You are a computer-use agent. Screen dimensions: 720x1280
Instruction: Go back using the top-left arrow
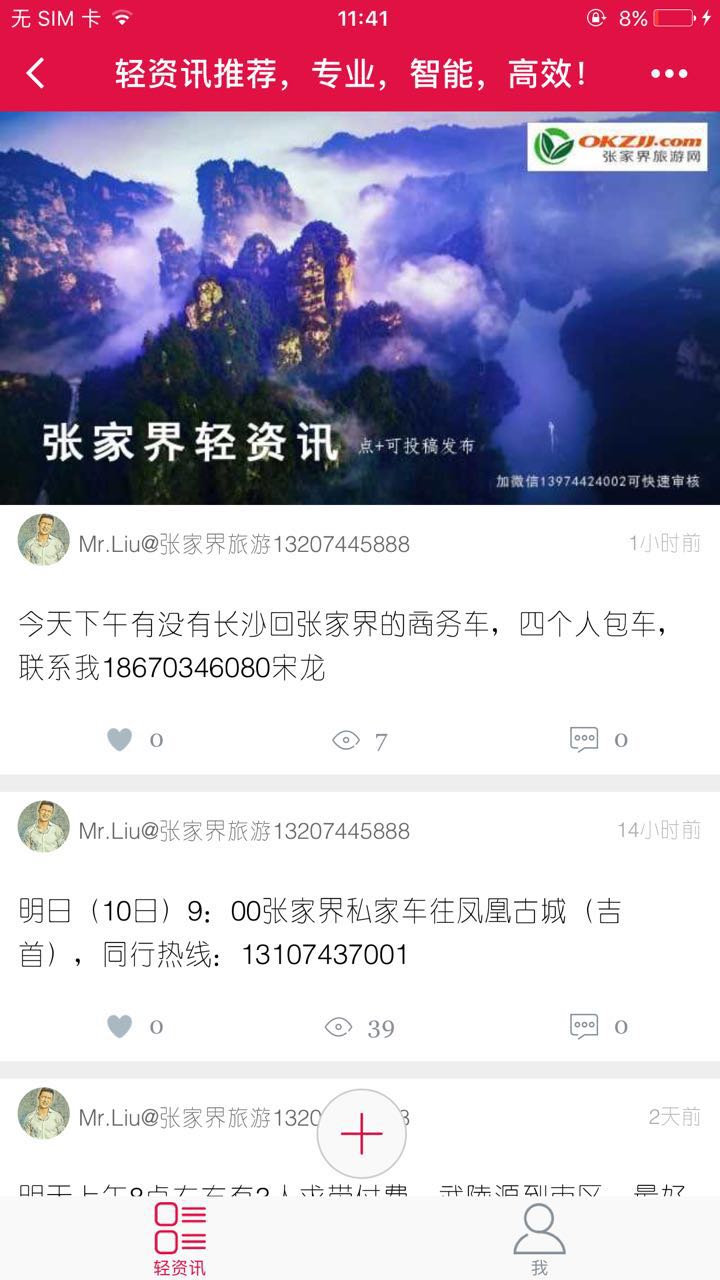click(36, 74)
